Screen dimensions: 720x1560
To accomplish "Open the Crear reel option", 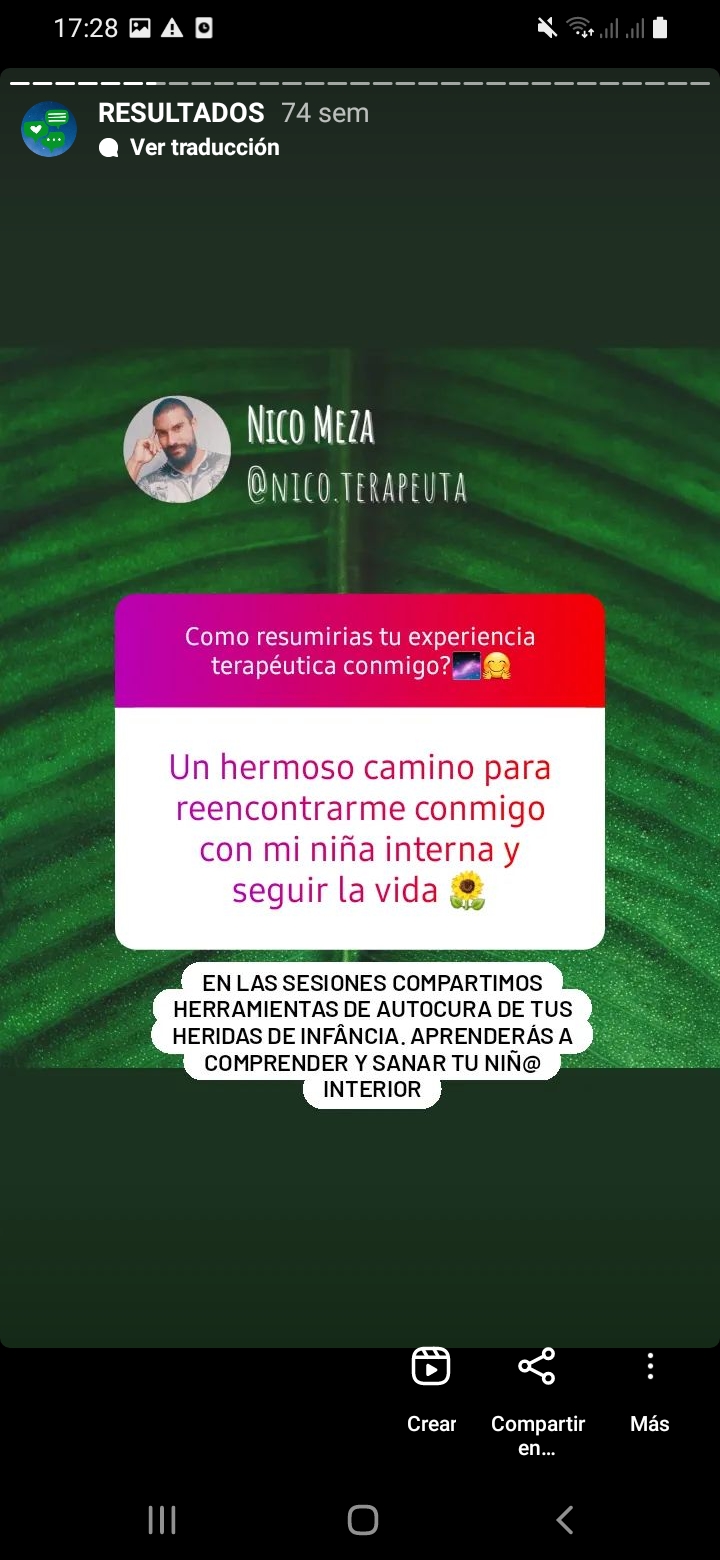I will (431, 1390).
